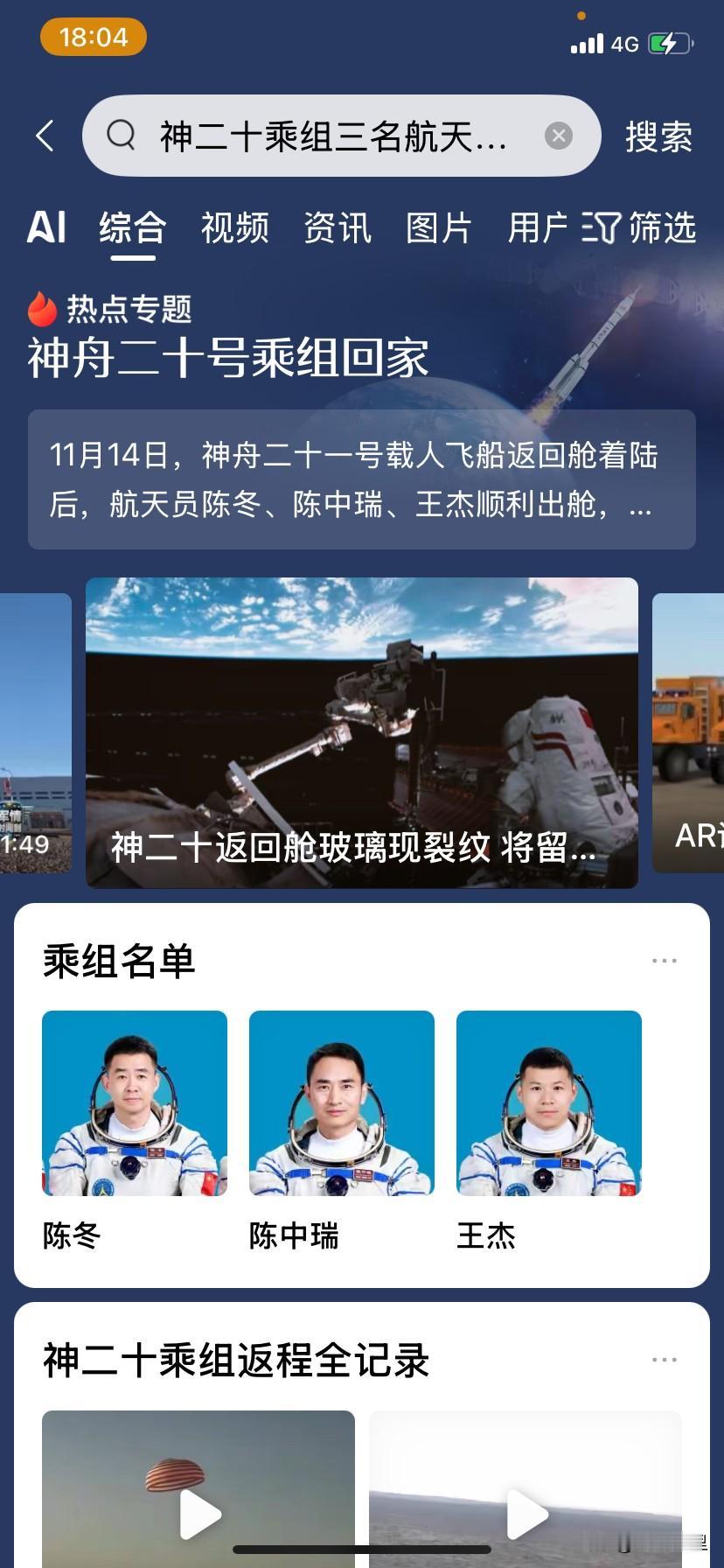Viewport: 724px width, 1568px height.
Task: Tap the 搜索 search button
Action: 658,136
